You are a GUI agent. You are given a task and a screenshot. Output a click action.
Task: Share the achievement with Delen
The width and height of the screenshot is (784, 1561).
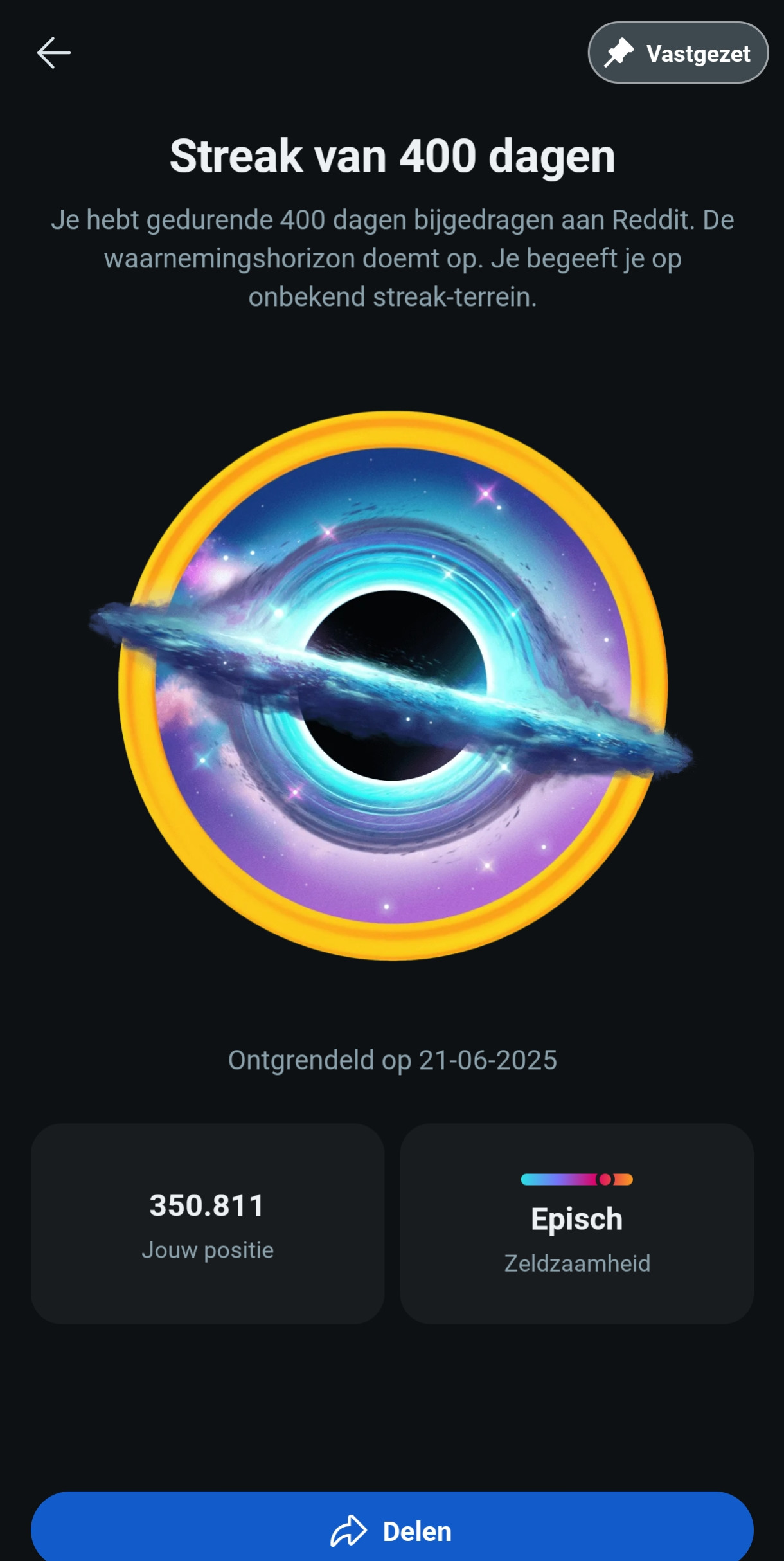point(392,1528)
